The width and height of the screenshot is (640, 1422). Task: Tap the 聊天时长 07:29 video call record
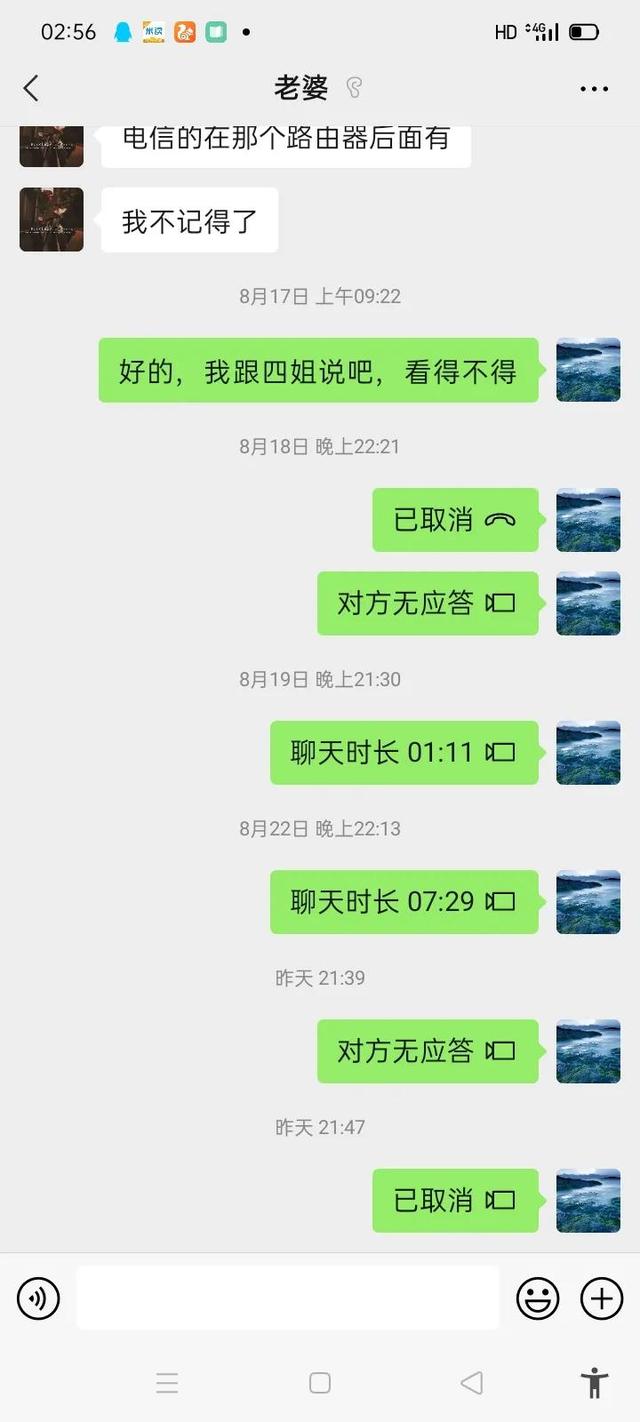404,901
